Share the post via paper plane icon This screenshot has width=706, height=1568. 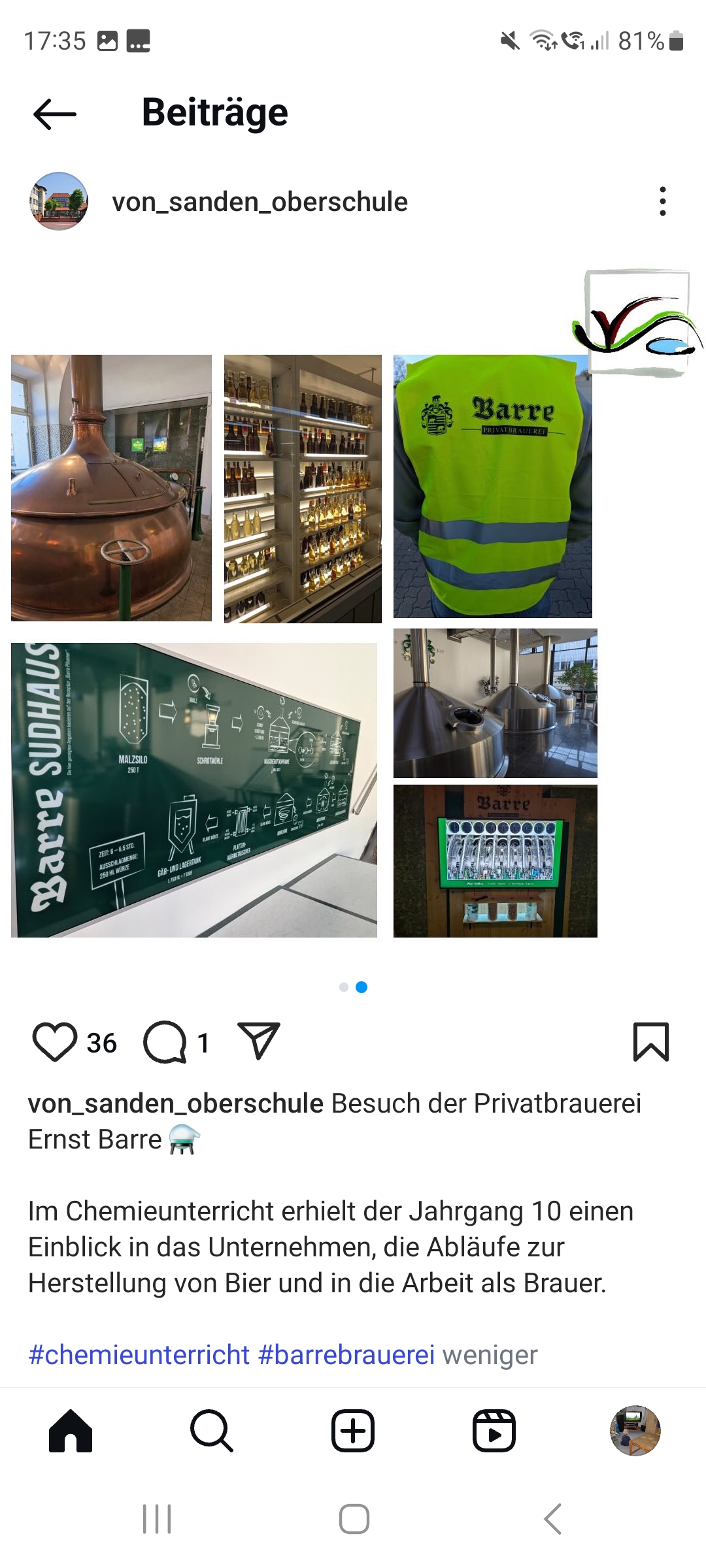(x=259, y=1041)
